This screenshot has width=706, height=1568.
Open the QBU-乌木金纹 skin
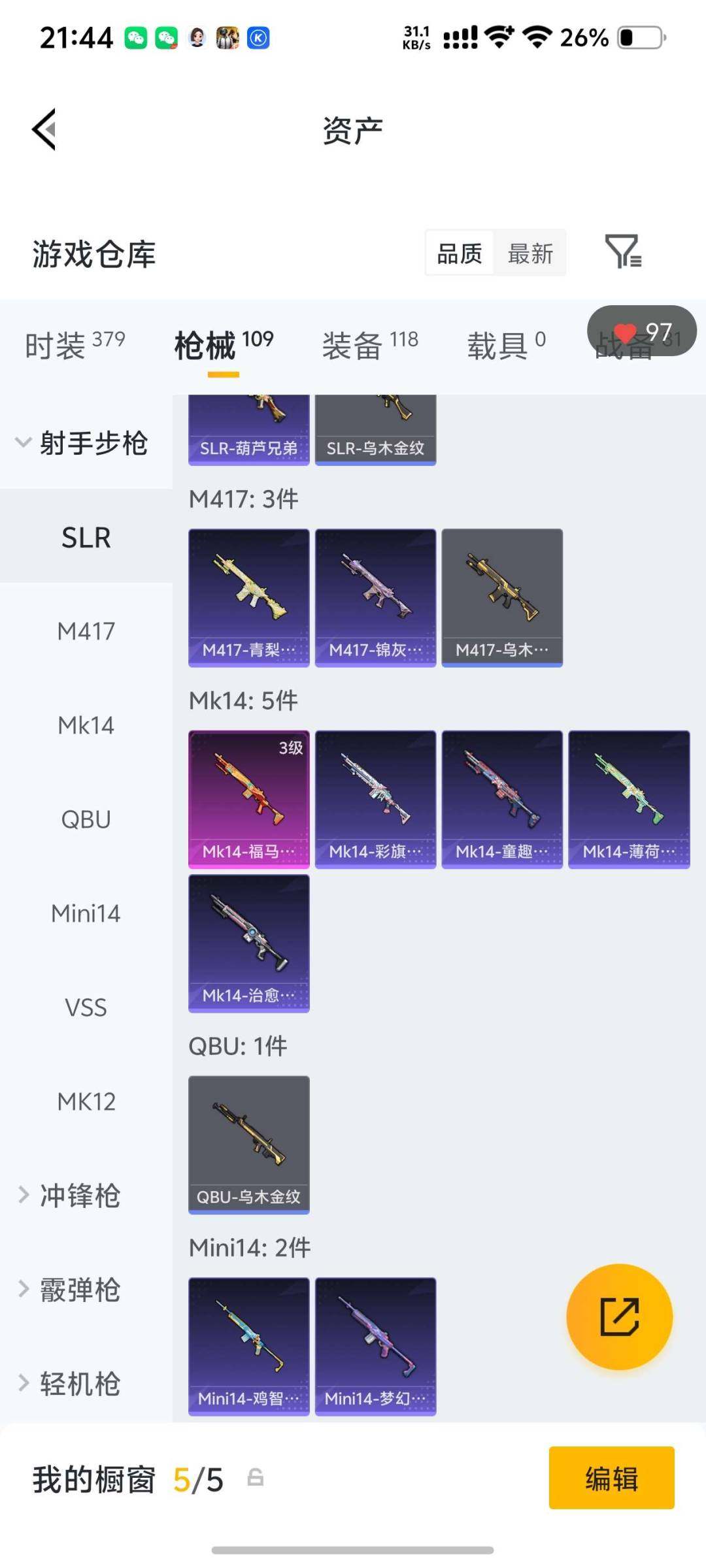click(249, 1145)
